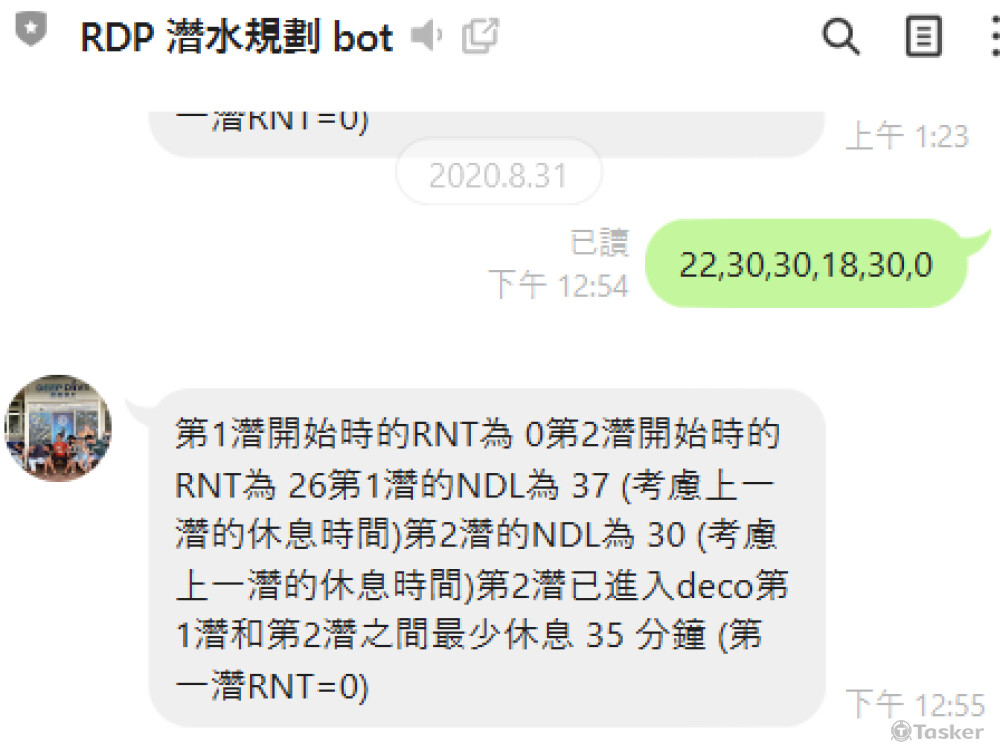Viewport: 1000px width, 752px height.
Task: Open the overflow menu
Action: [992, 37]
